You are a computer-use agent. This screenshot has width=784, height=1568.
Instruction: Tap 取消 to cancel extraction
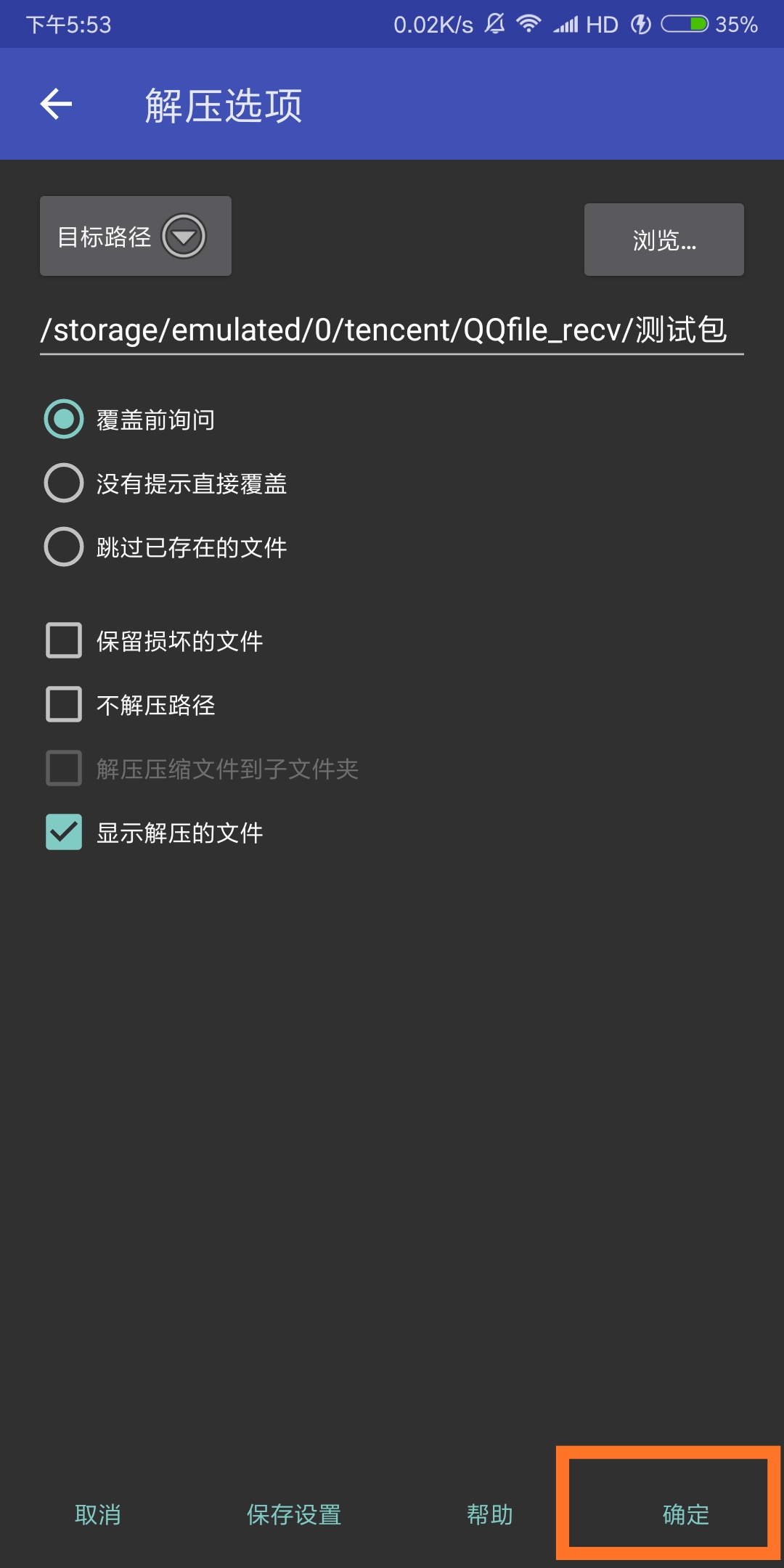coord(98,1514)
